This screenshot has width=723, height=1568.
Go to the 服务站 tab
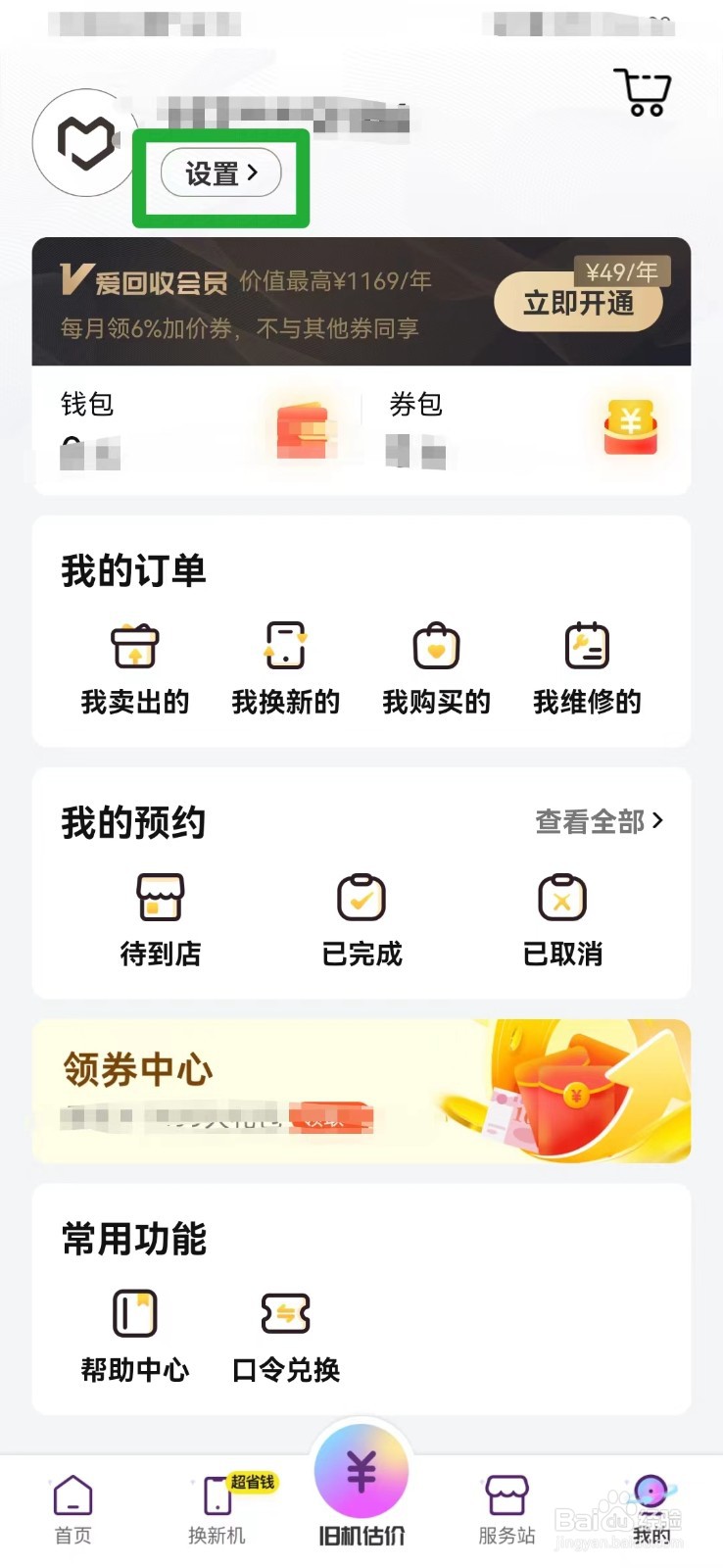tap(506, 1509)
